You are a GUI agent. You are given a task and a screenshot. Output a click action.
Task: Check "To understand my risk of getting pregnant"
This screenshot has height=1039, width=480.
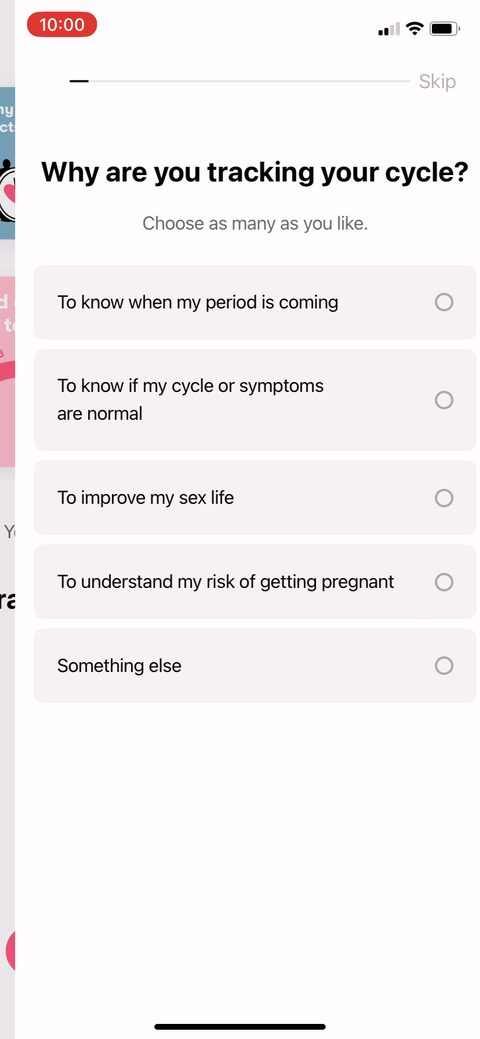255,582
